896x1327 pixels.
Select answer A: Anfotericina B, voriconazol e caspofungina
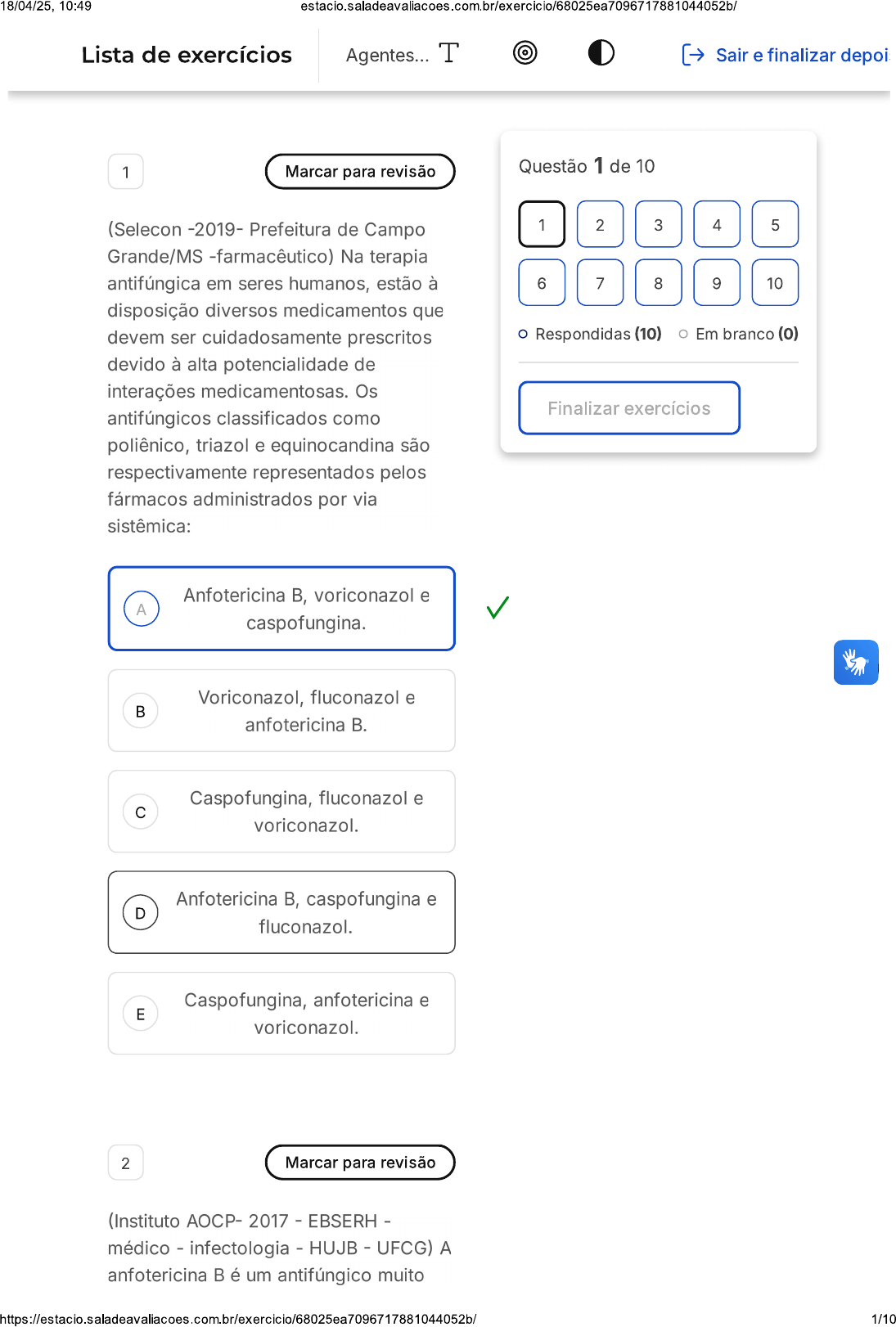[x=281, y=609]
